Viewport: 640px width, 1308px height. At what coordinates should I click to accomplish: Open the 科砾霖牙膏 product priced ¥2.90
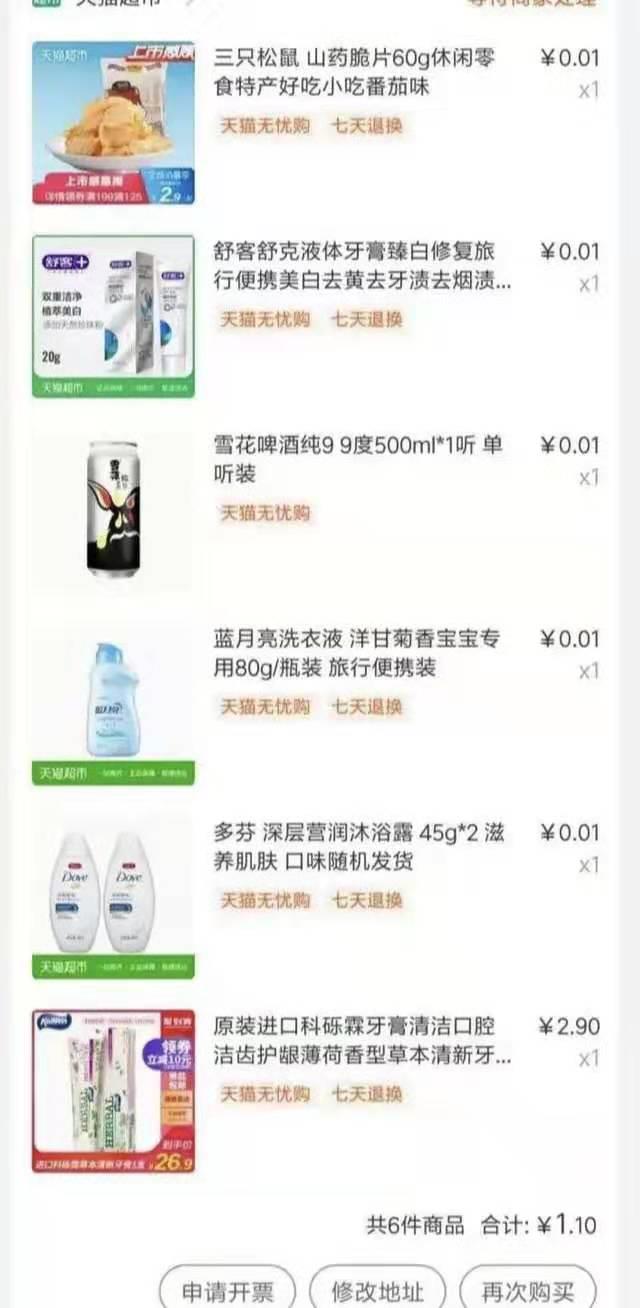(x=362, y=1040)
